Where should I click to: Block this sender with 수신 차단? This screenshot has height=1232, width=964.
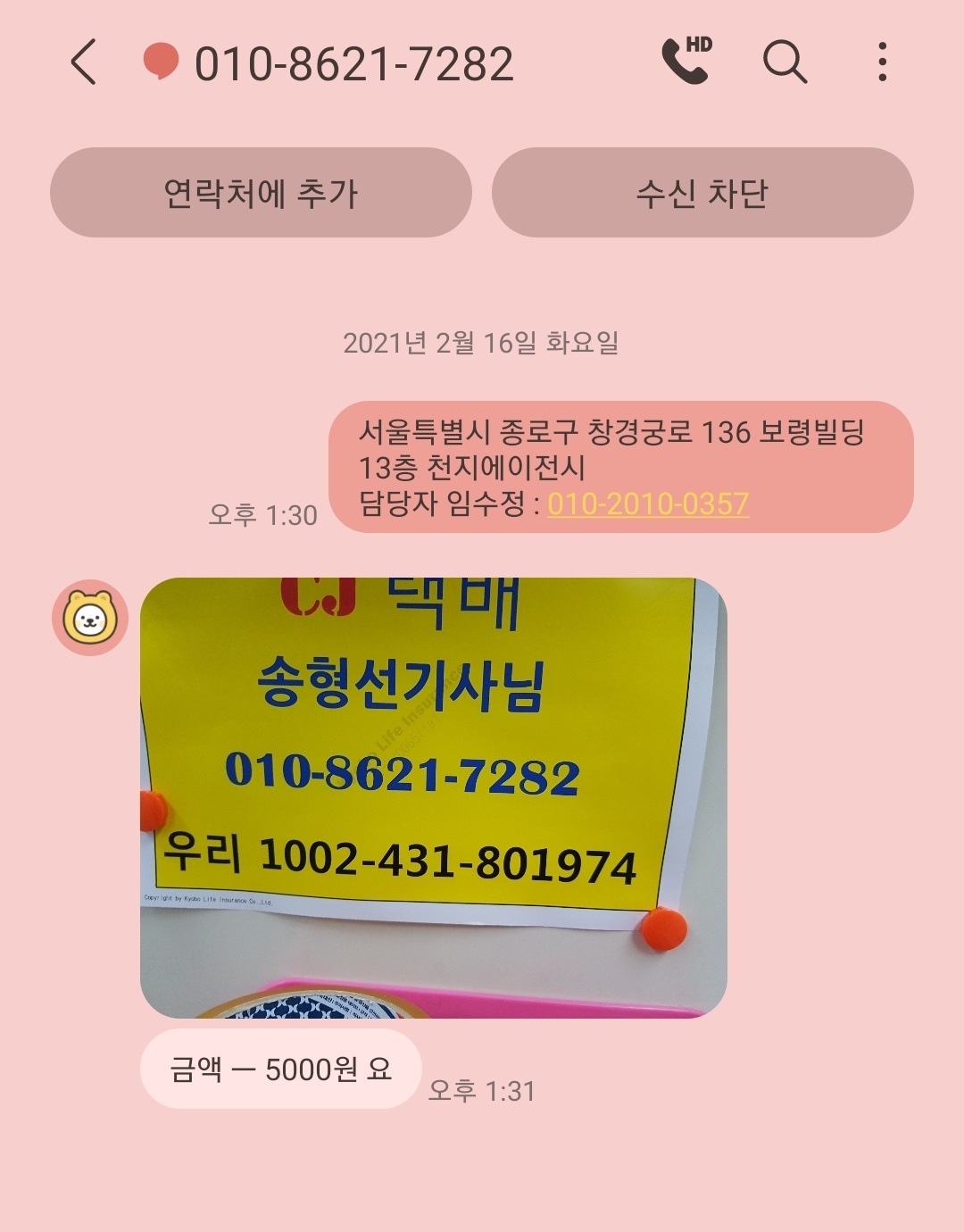point(702,192)
